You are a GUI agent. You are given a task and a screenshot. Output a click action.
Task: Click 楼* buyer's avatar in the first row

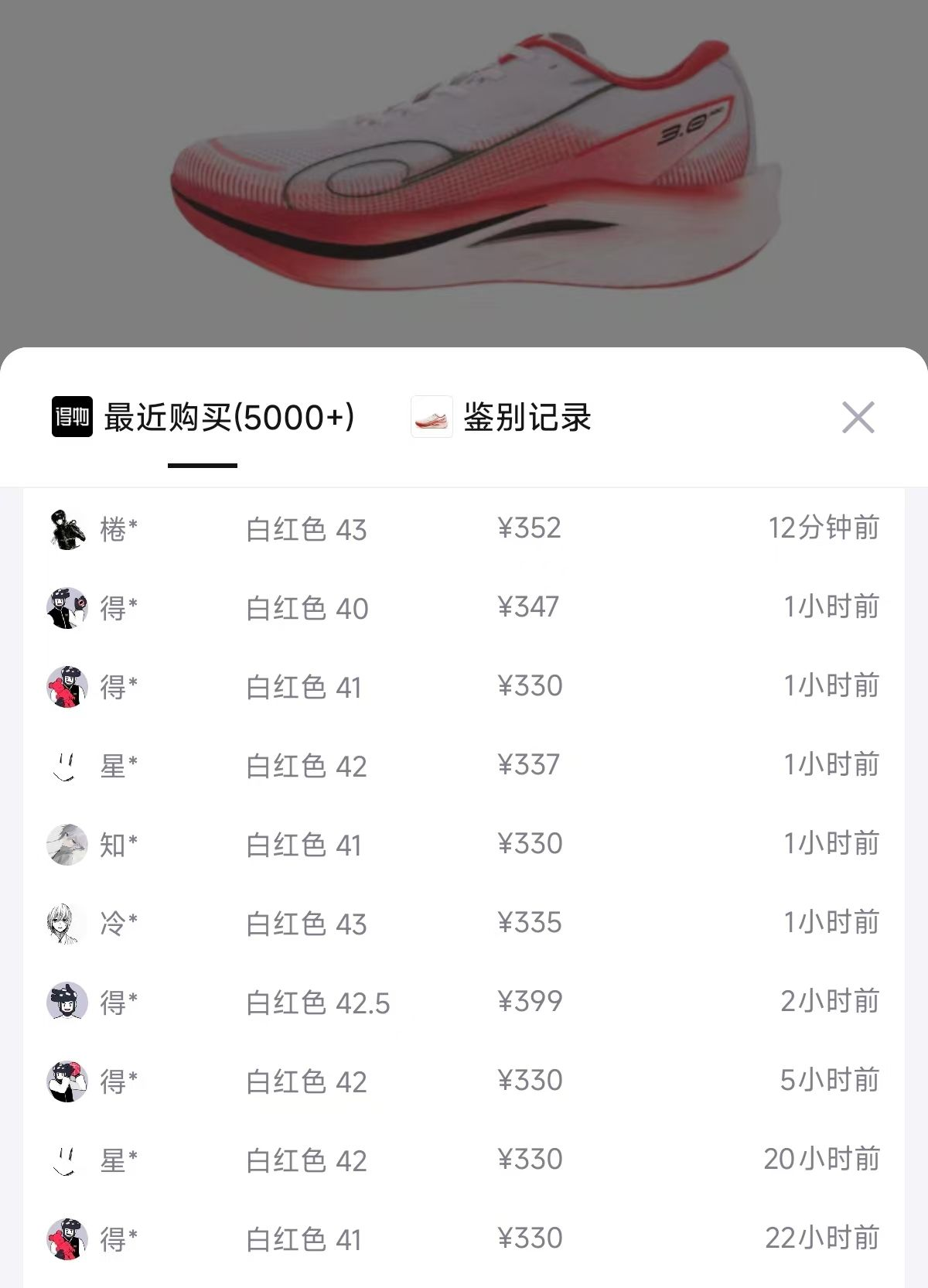pyautogui.click(x=67, y=529)
